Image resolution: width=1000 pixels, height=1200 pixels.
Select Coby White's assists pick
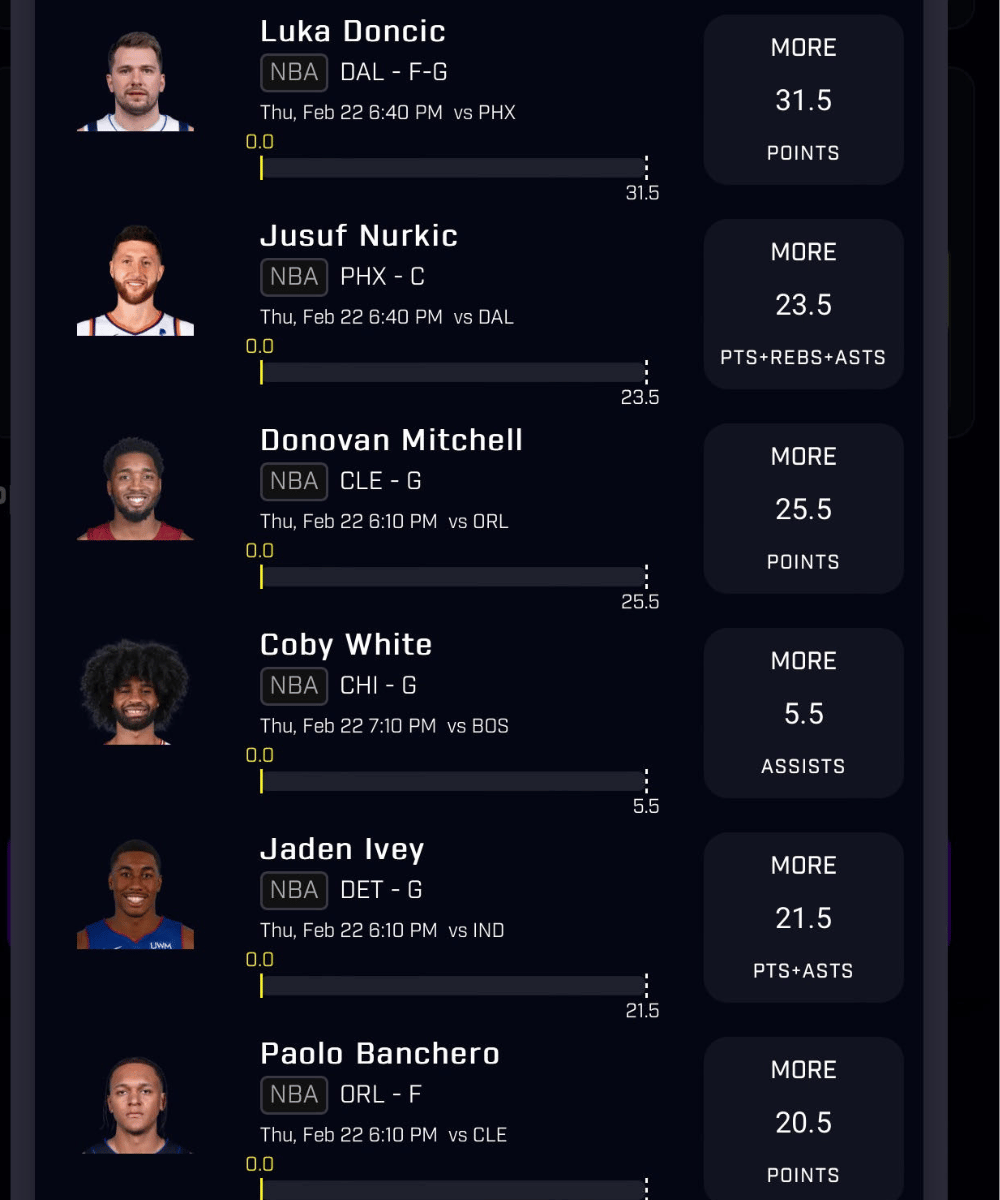[x=803, y=713]
